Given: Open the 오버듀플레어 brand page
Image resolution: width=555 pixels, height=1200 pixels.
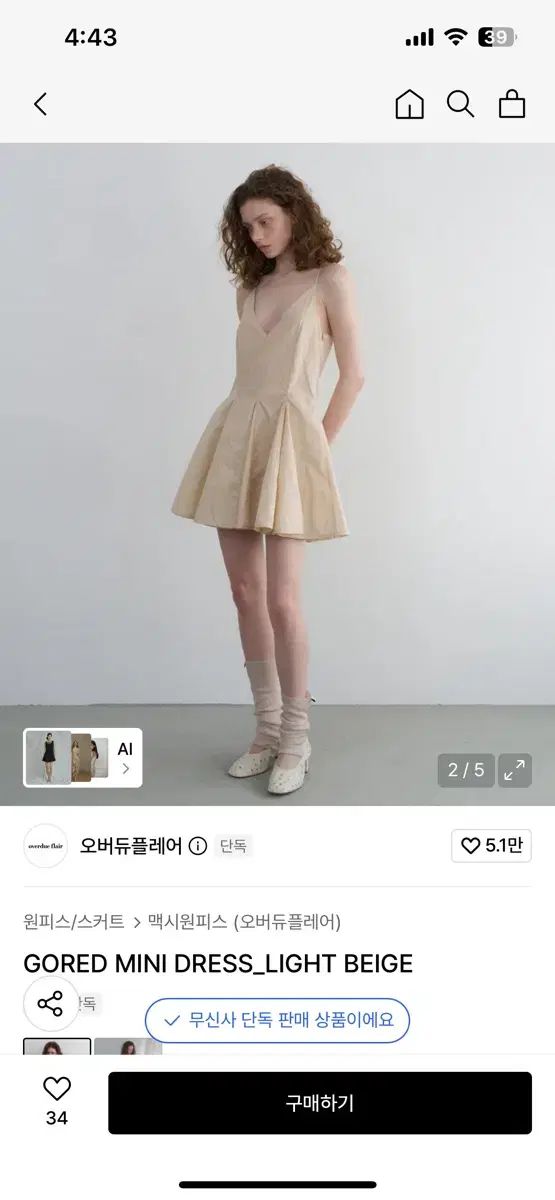Looking at the screenshot, I should point(131,846).
